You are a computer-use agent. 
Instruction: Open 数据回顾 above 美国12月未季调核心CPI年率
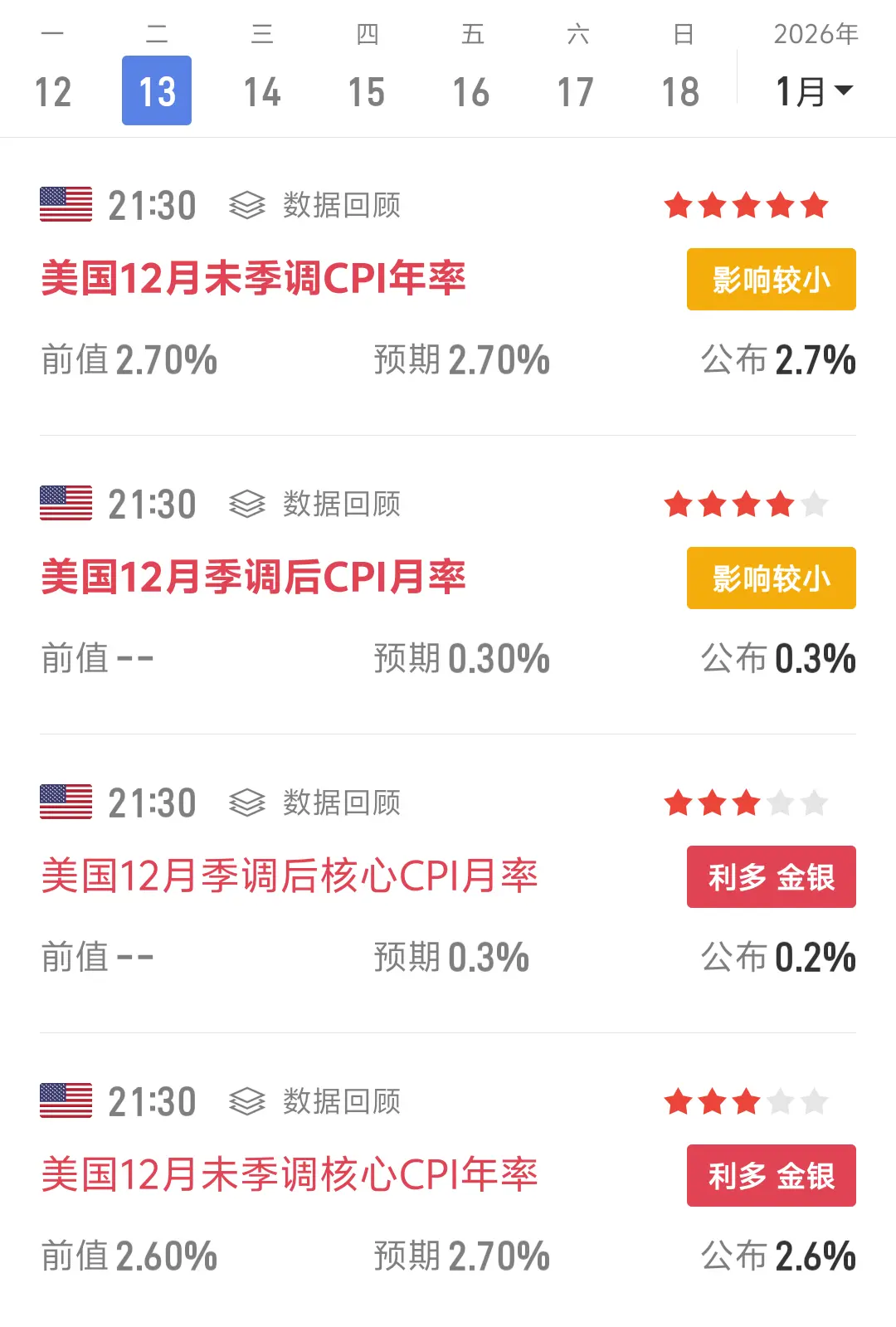click(316, 1101)
